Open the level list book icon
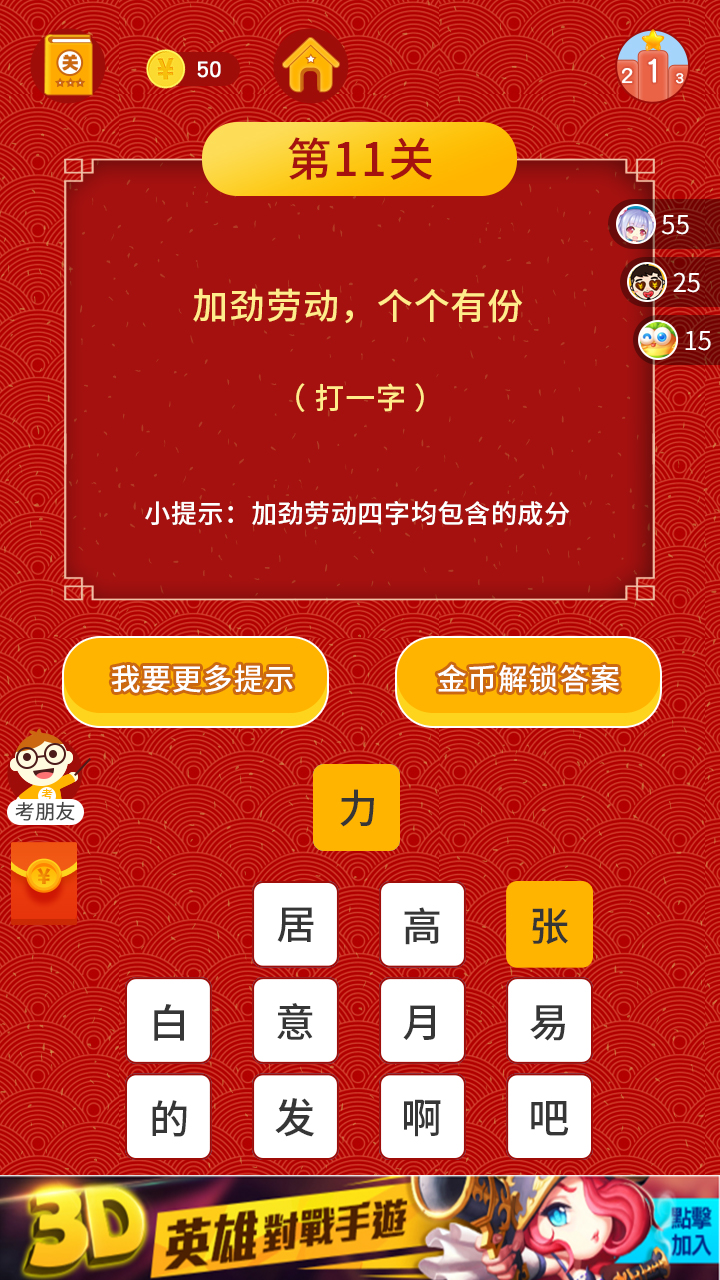720x1280 pixels. pyautogui.click(x=68, y=67)
